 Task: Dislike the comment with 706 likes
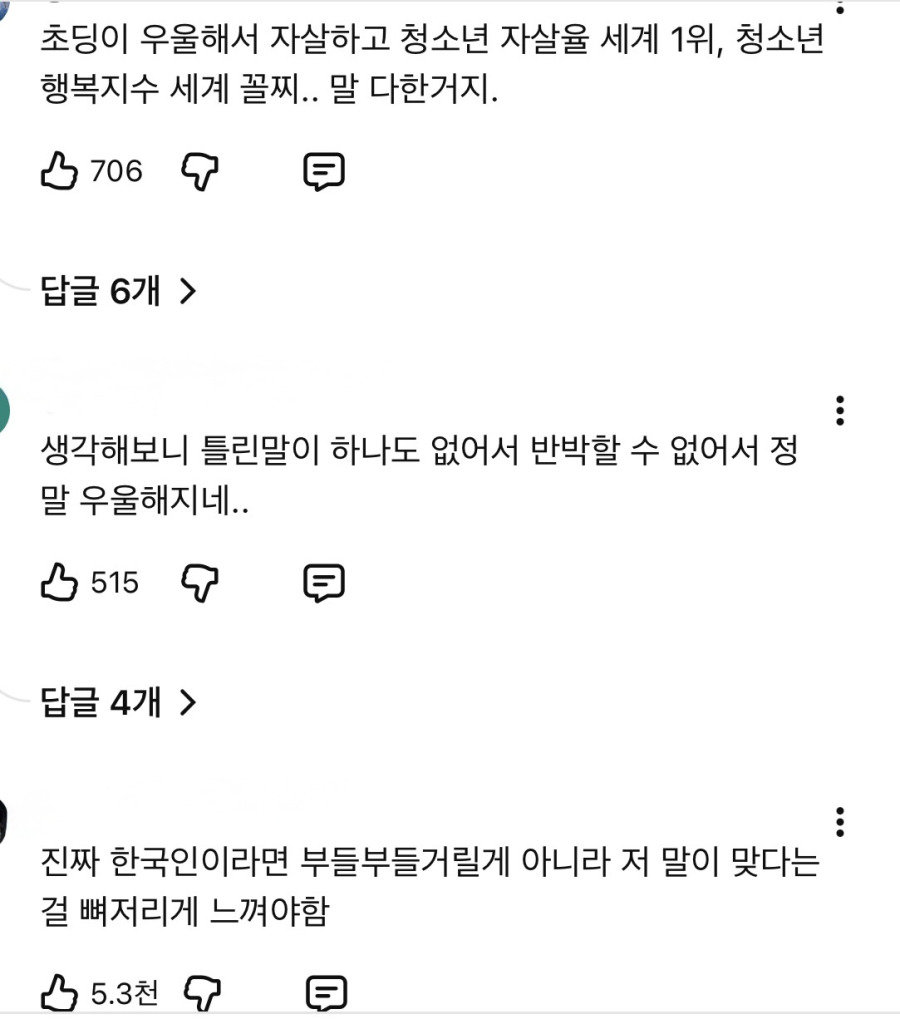click(x=200, y=173)
